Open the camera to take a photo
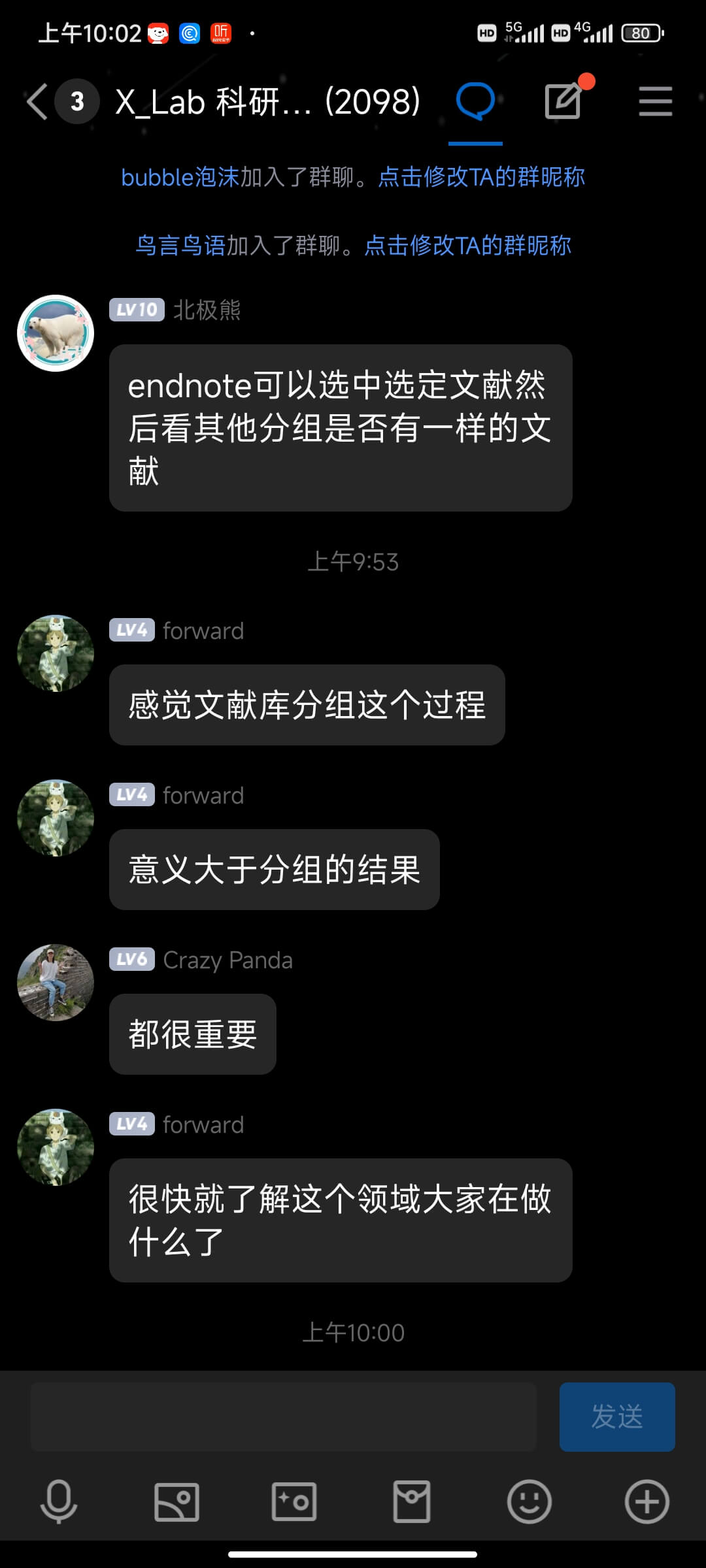 (x=294, y=1501)
